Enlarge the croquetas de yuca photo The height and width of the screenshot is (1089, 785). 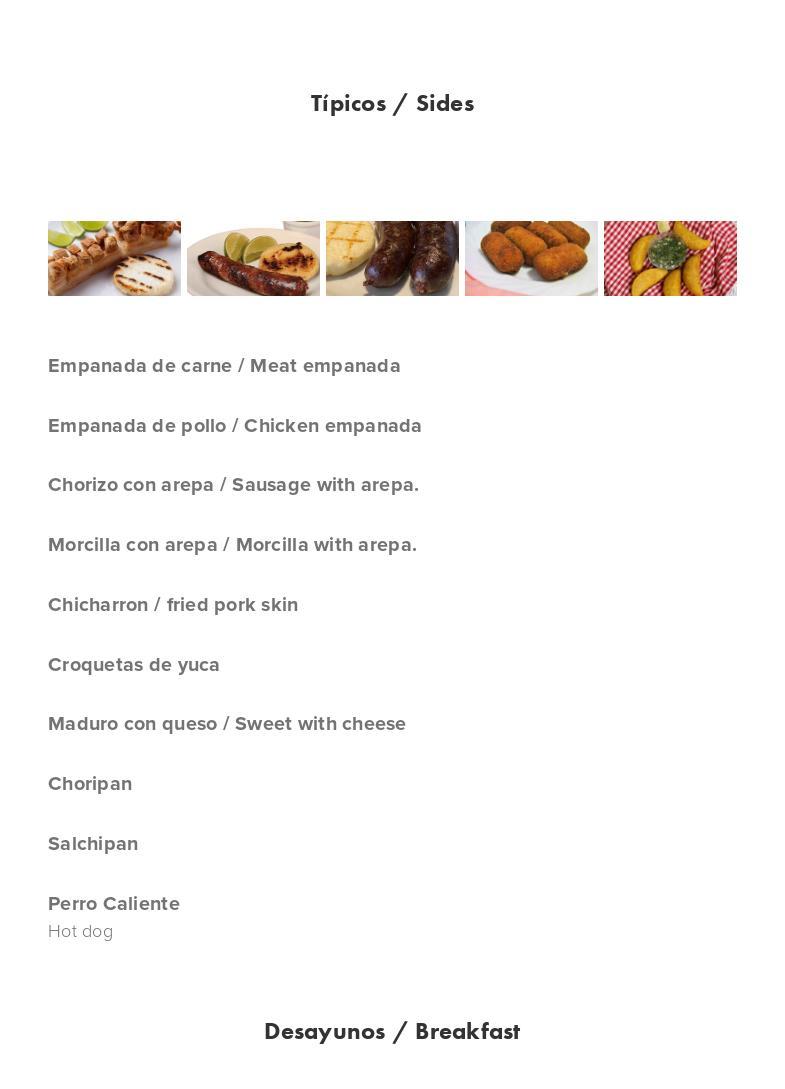point(531,258)
